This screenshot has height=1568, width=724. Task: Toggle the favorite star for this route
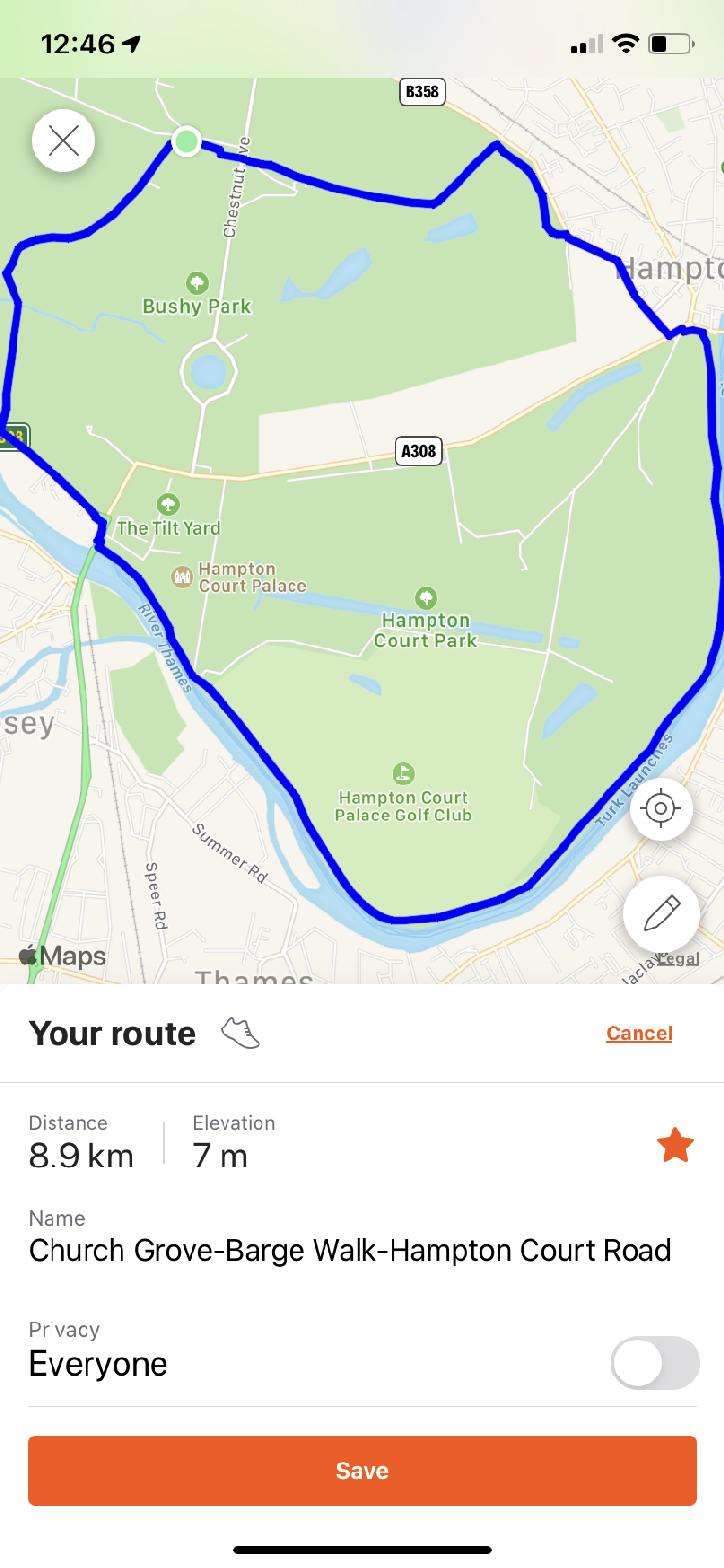click(674, 1145)
